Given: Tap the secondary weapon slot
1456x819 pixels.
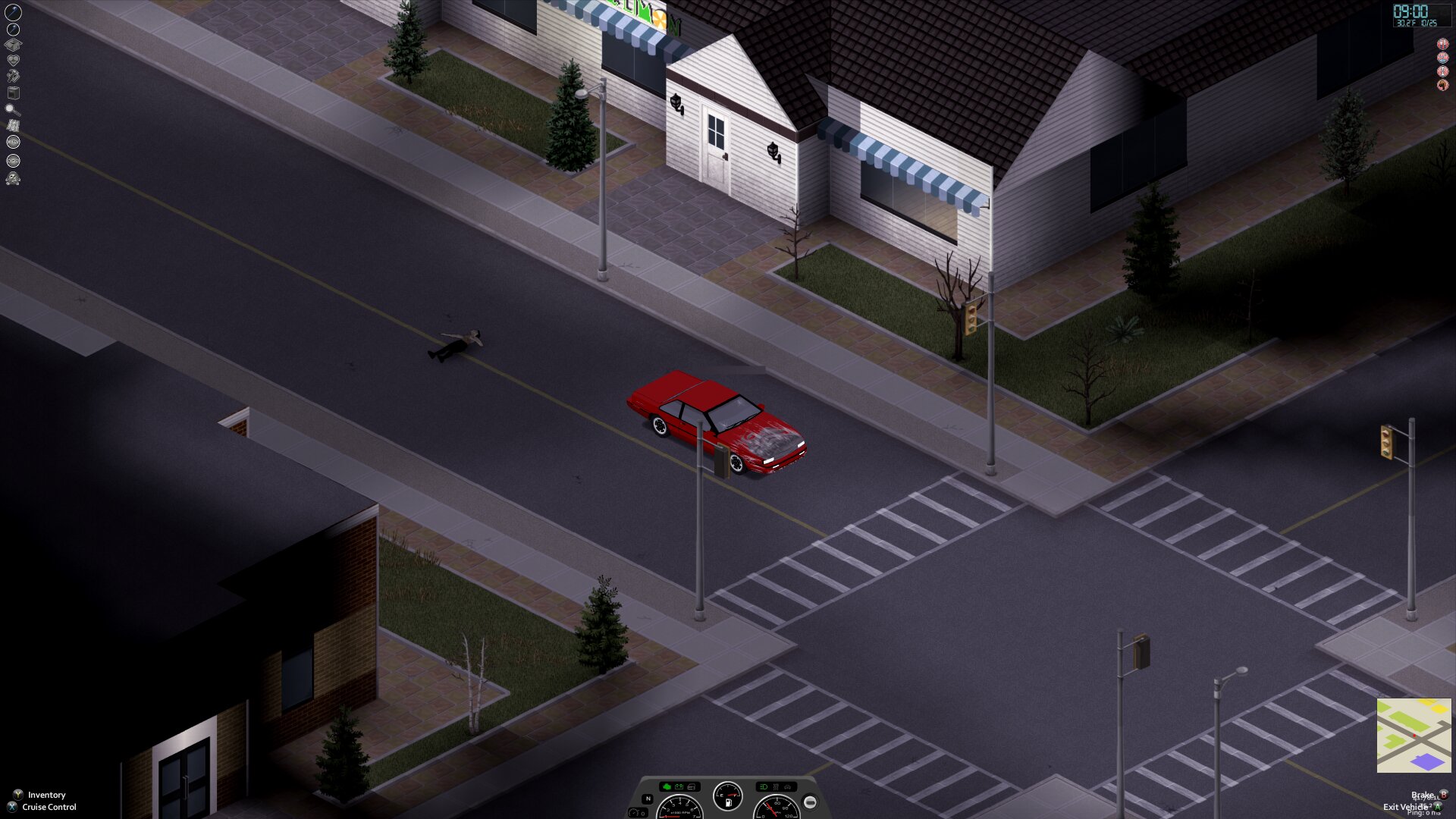Looking at the screenshot, I should 13,30.
